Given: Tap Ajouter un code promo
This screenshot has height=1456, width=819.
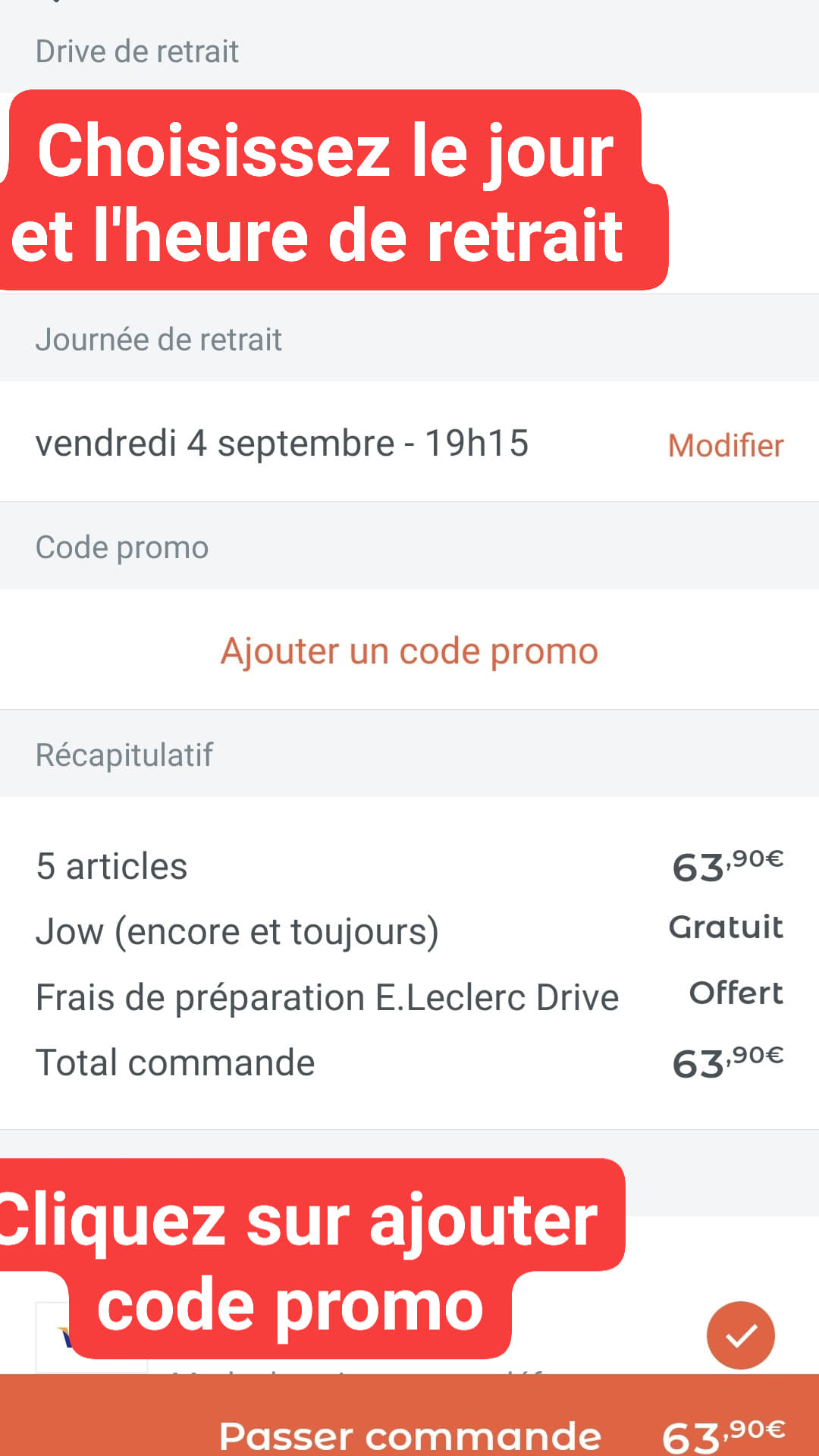Looking at the screenshot, I should click(409, 651).
